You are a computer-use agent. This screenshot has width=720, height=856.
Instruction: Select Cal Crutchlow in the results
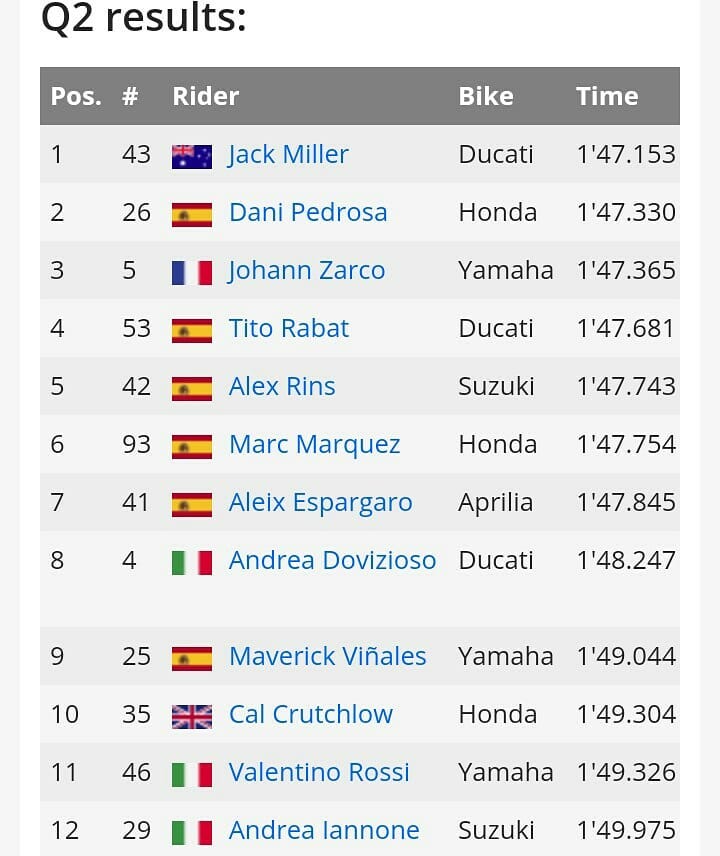(310, 714)
